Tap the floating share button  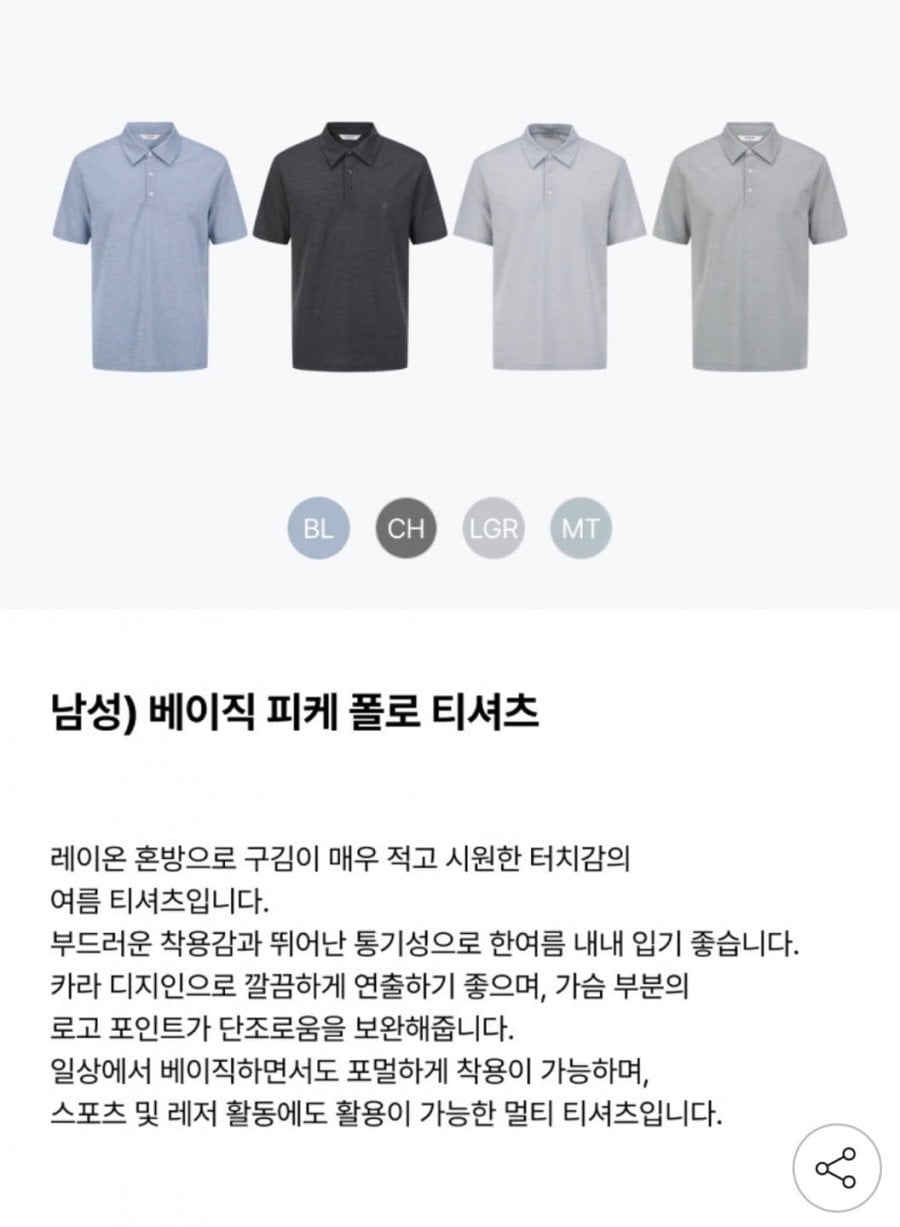pos(836,1167)
